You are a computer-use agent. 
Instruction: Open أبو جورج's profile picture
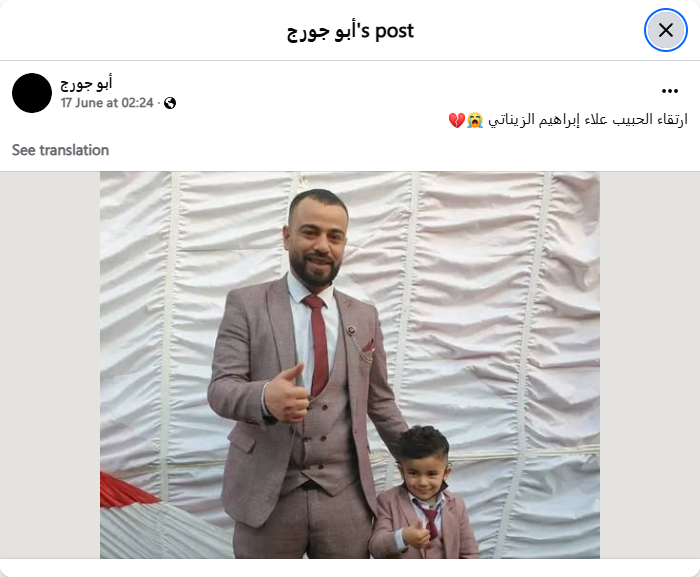pyautogui.click(x=32, y=93)
